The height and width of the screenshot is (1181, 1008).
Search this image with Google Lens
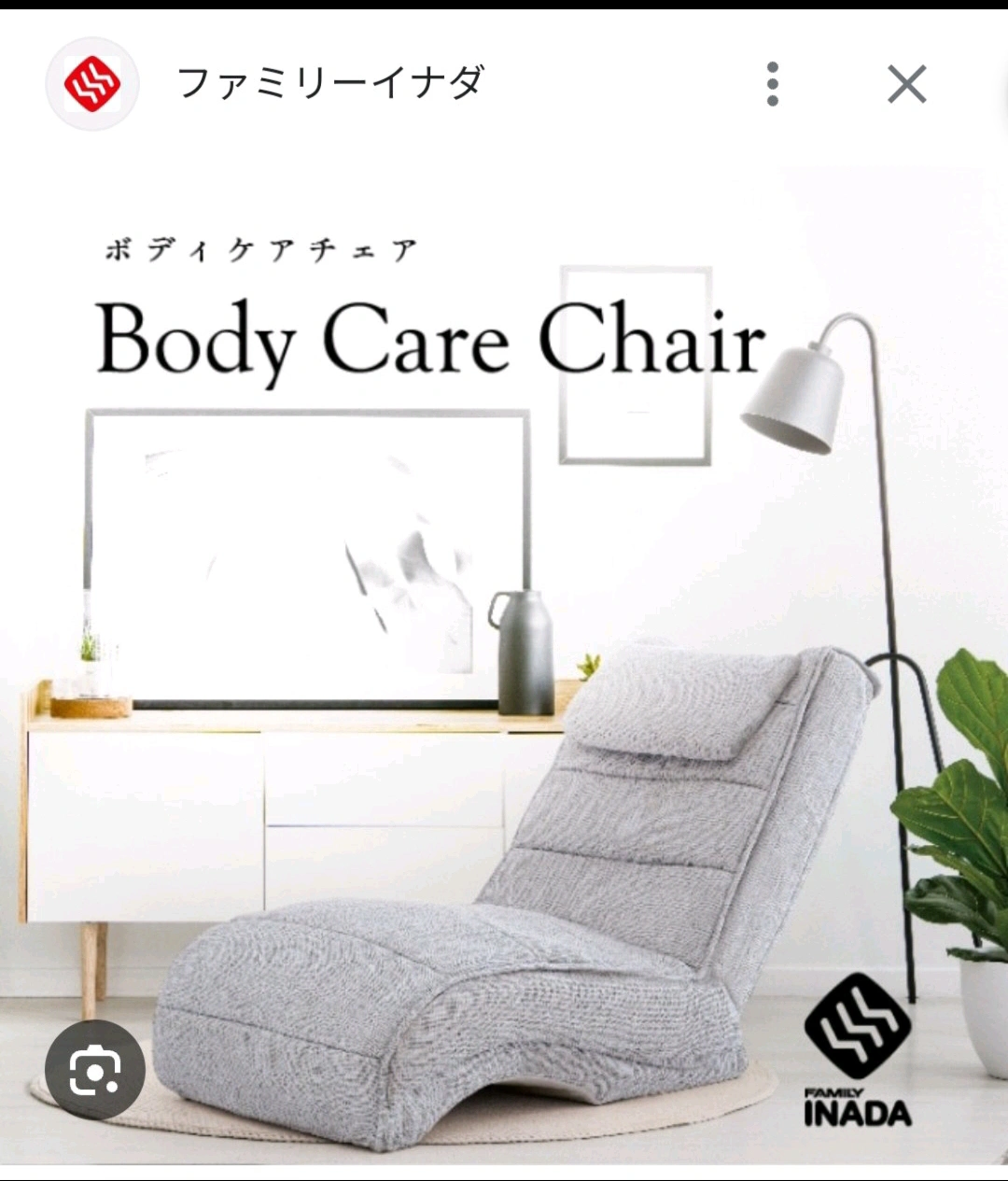pyautogui.click(x=94, y=1070)
